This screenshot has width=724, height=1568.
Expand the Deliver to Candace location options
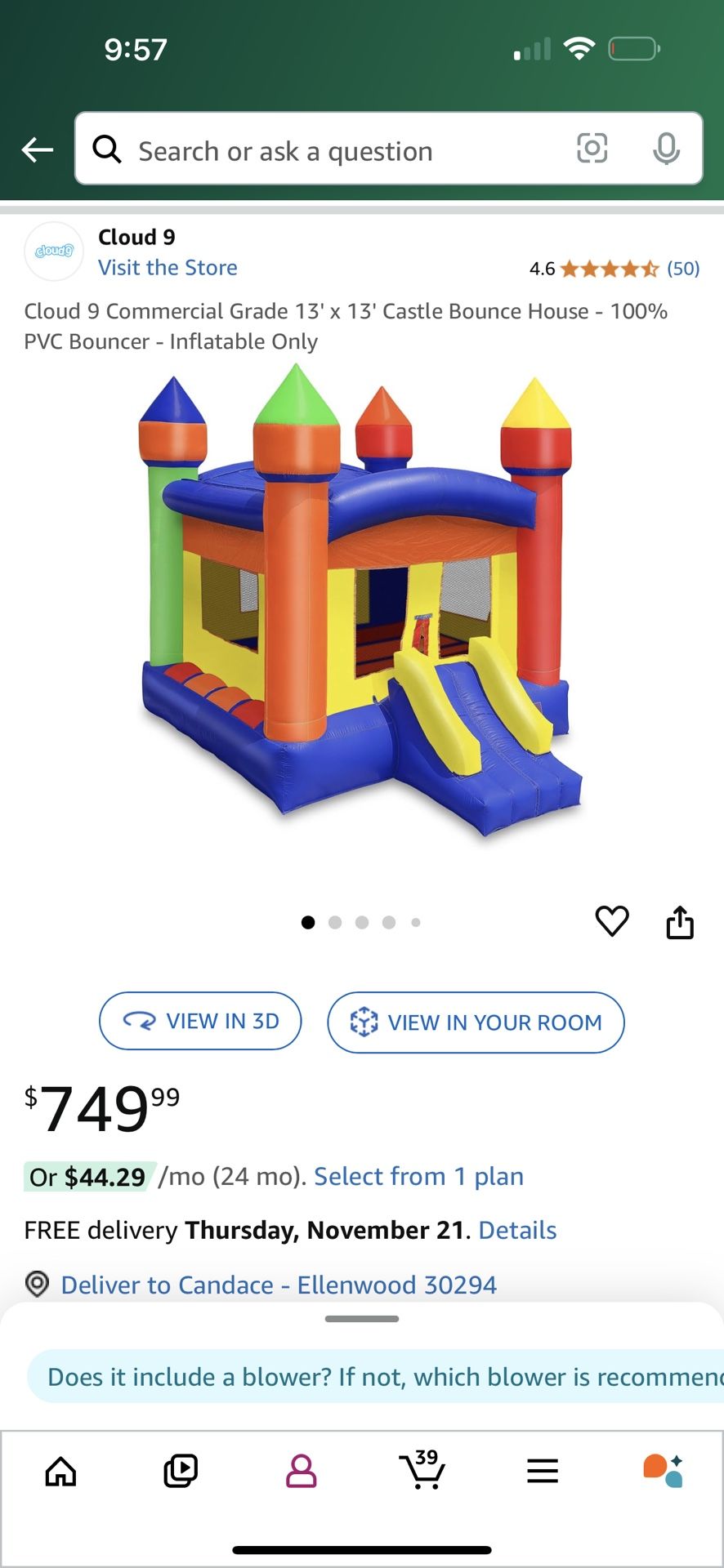click(278, 1285)
